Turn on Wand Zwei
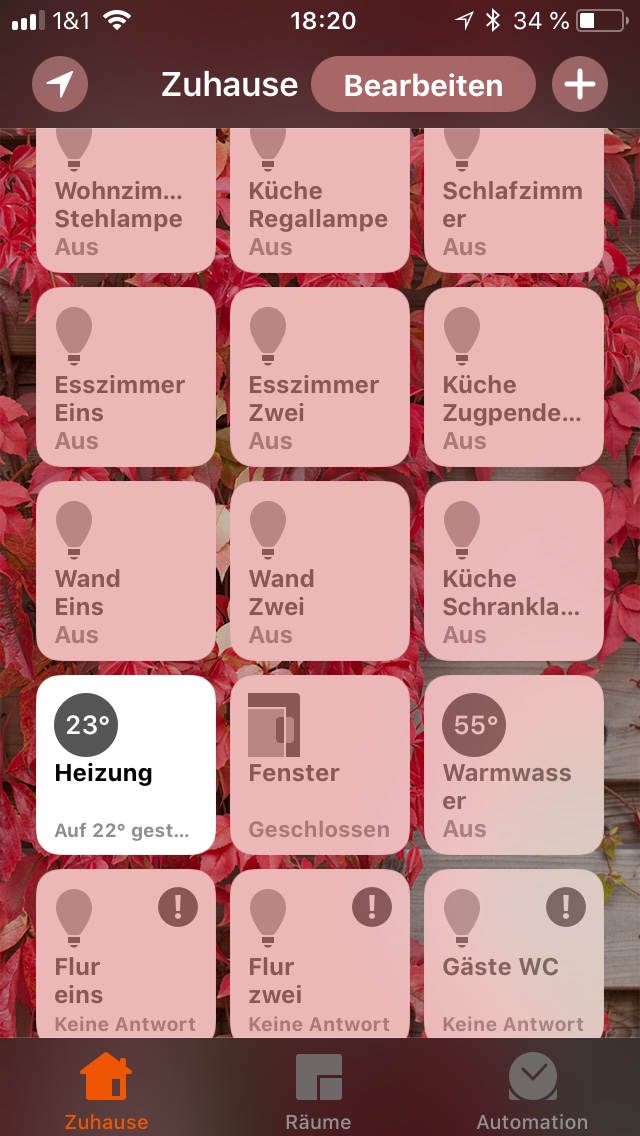The width and height of the screenshot is (640, 1136). pyautogui.click(x=319, y=571)
